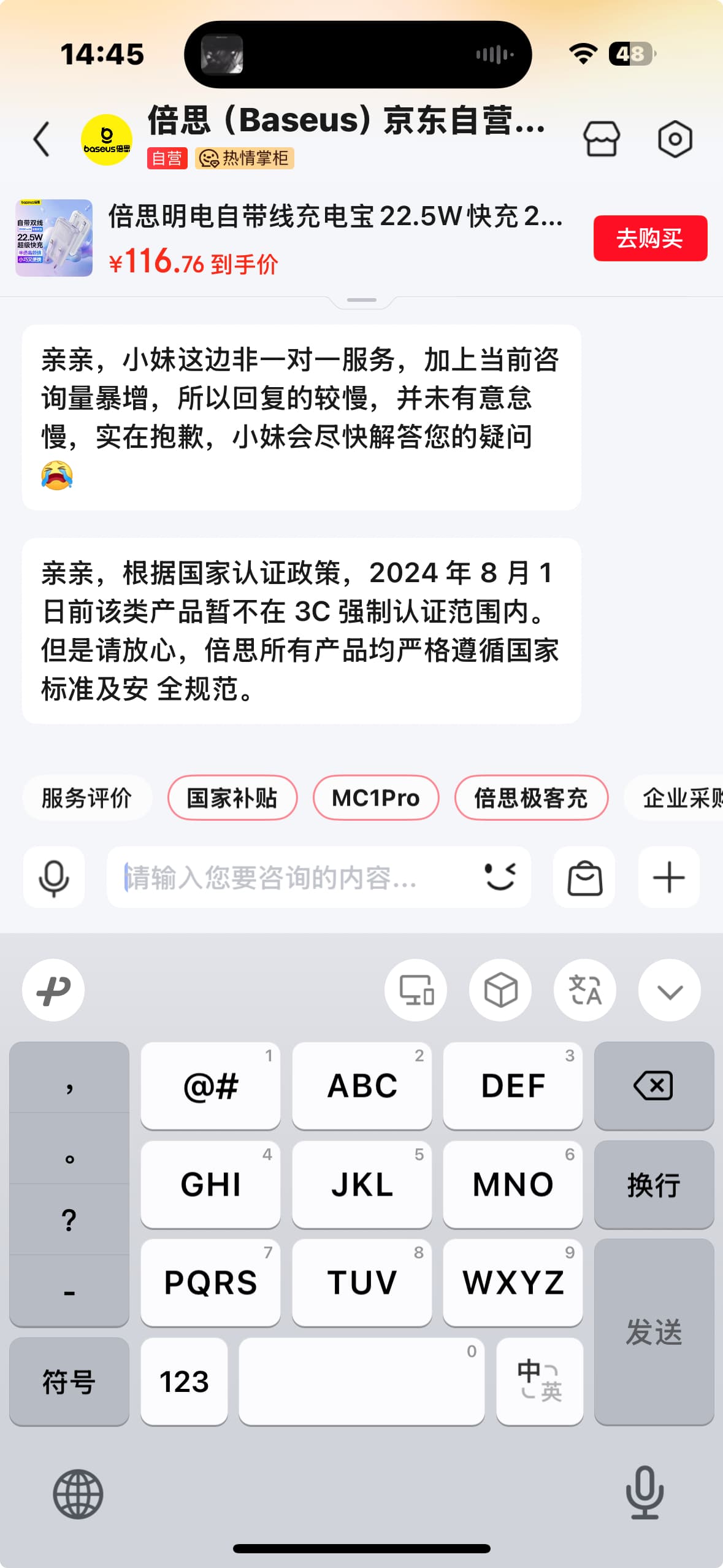Toggle Chinese/English input with 中英 key
723x1568 pixels.
point(540,1382)
